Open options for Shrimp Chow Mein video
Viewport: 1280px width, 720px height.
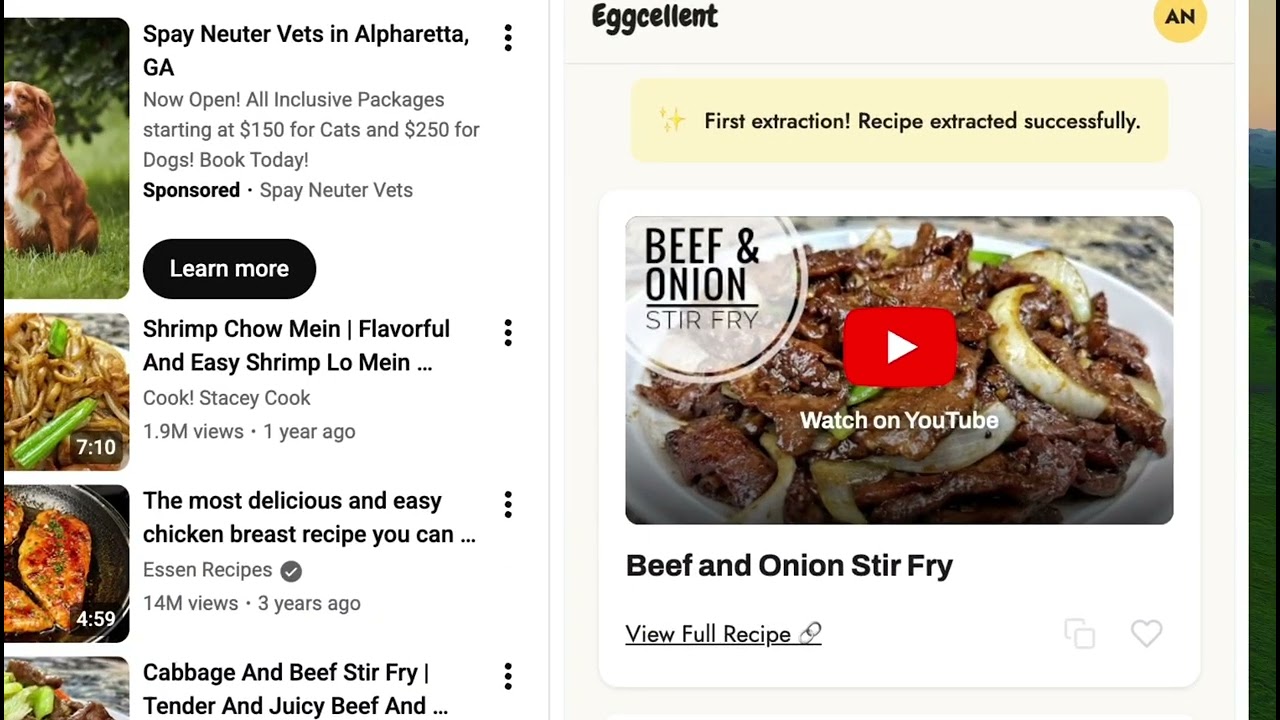coord(508,333)
